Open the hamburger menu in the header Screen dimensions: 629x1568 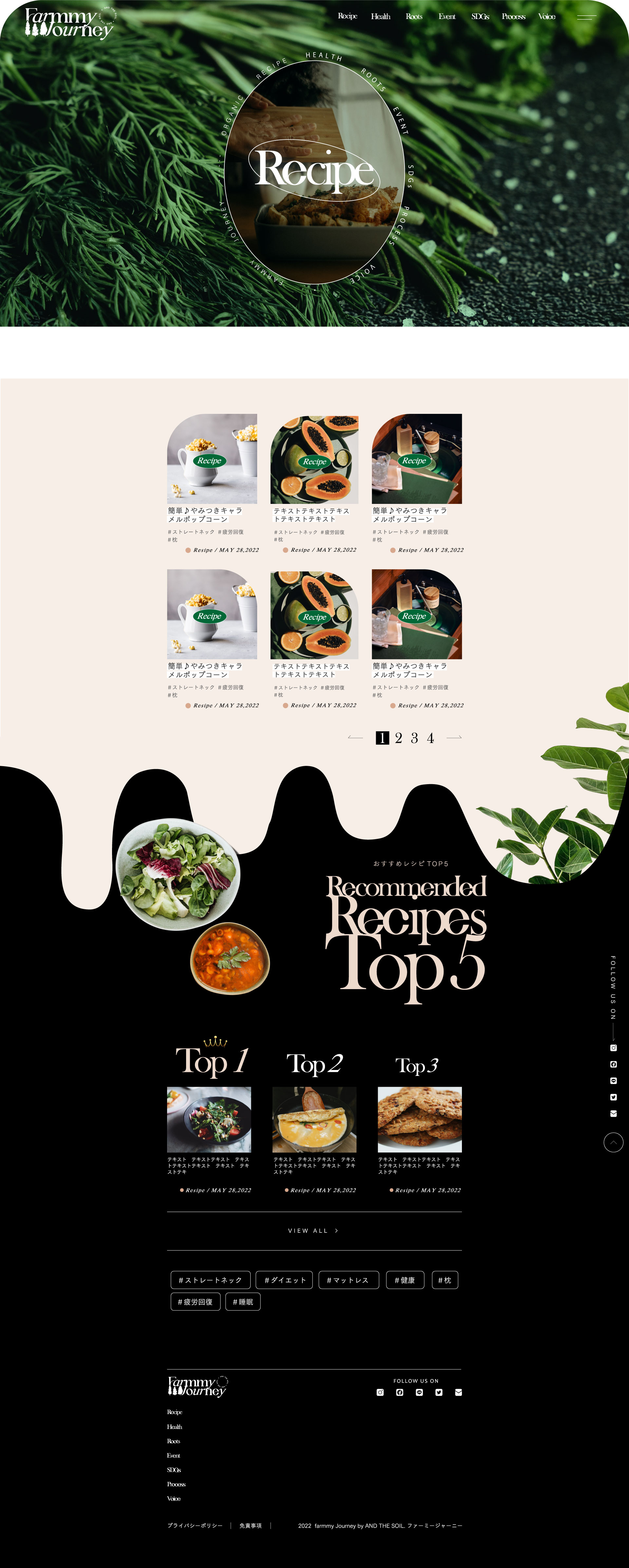pos(586,17)
